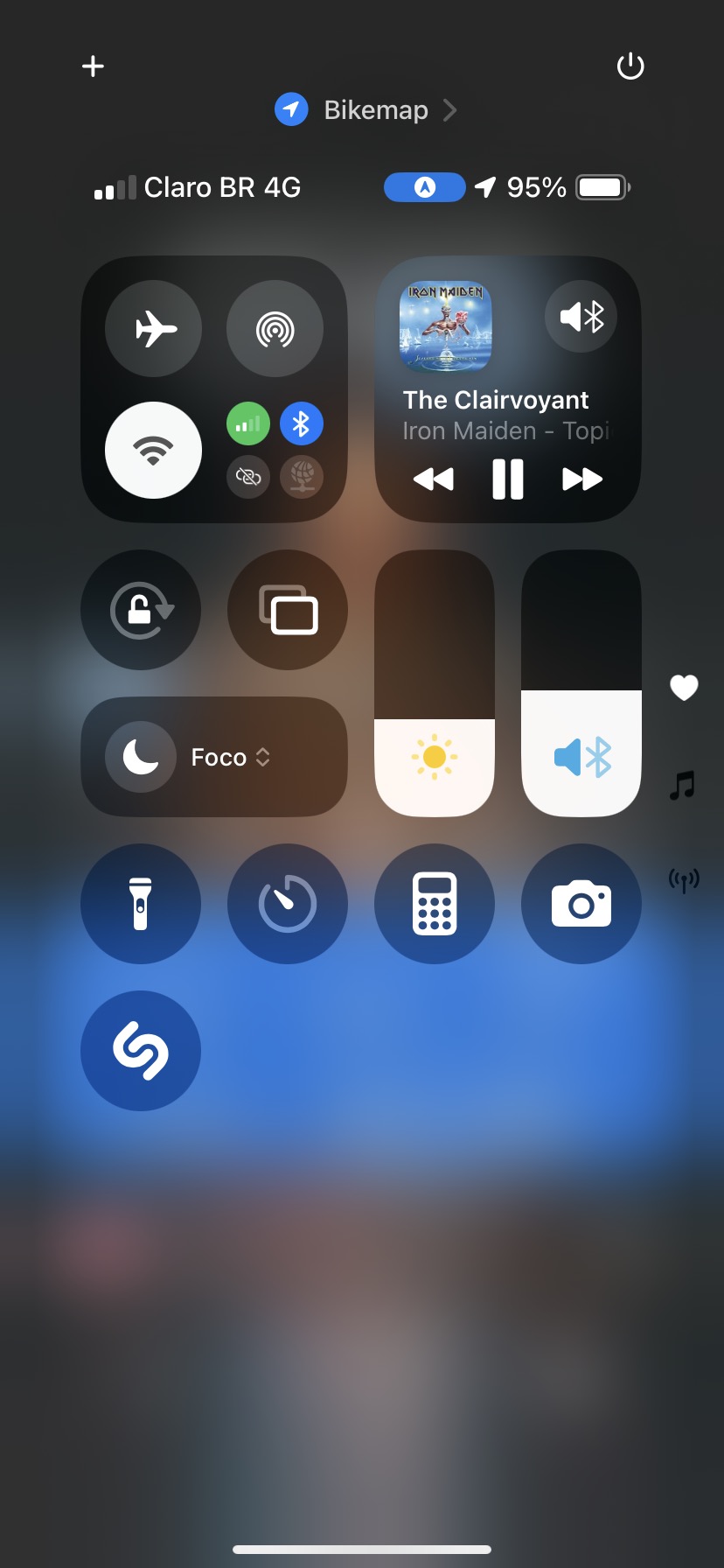724x1568 pixels.
Task: Enable Airplane mode
Action: pos(154,329)
